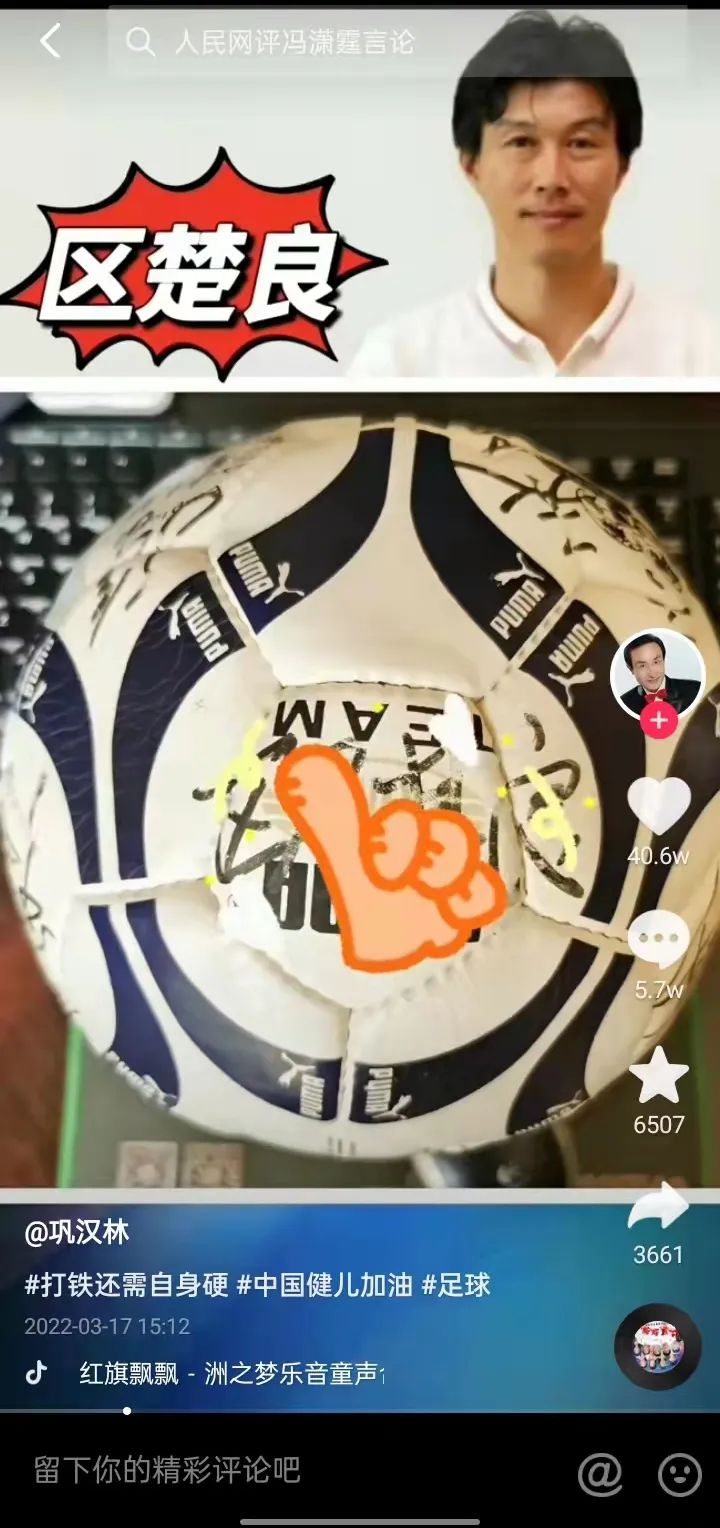Image resolution: width=720 pixels, height=1528 pixels.
Task: Open the sound 红旗飘飘 music track
Action: click(230, 1374)
